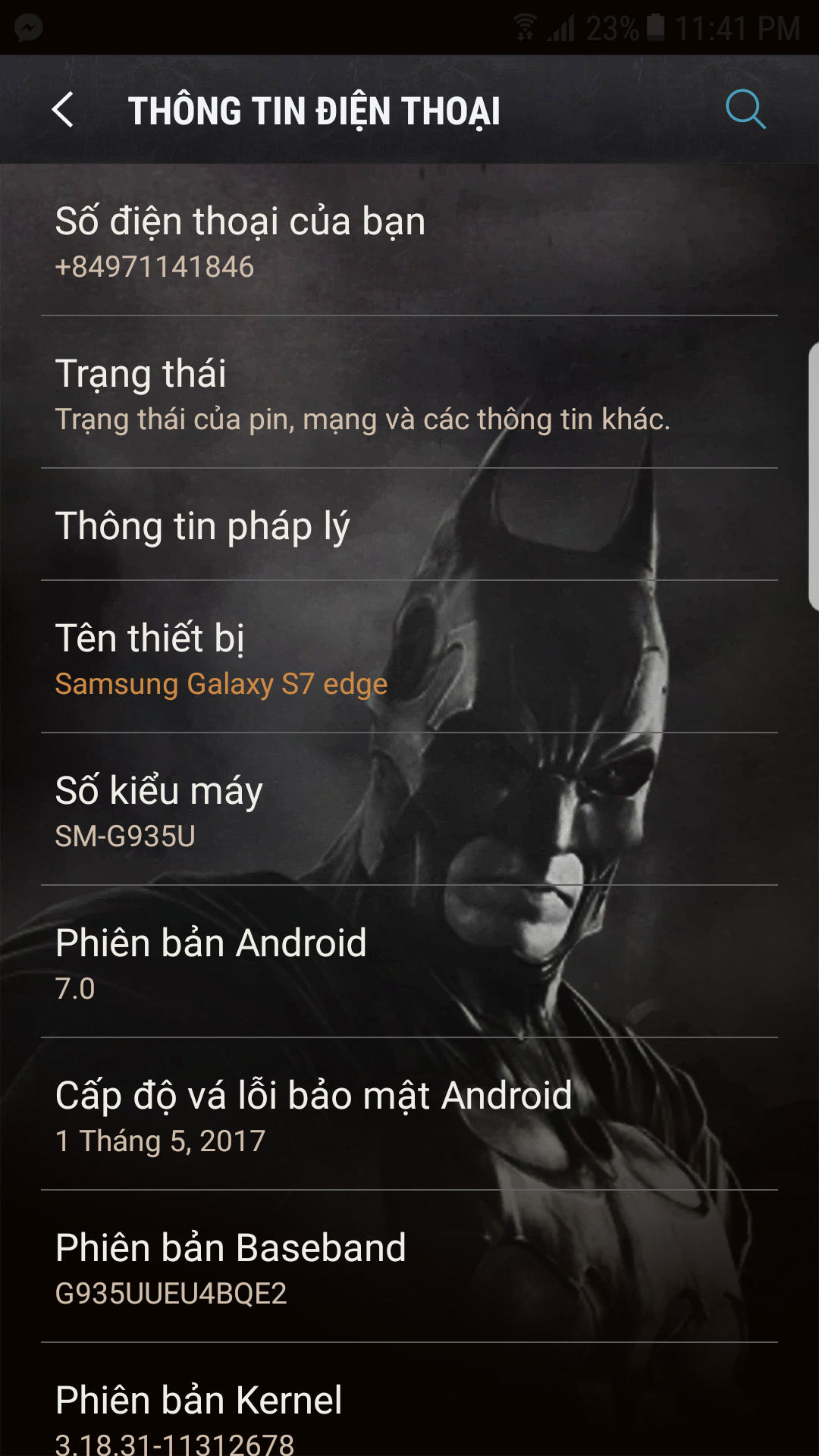Tap the Phiên bản Kernel row
Viewport: 819px width, 1456px height.
coord(409,1414)
